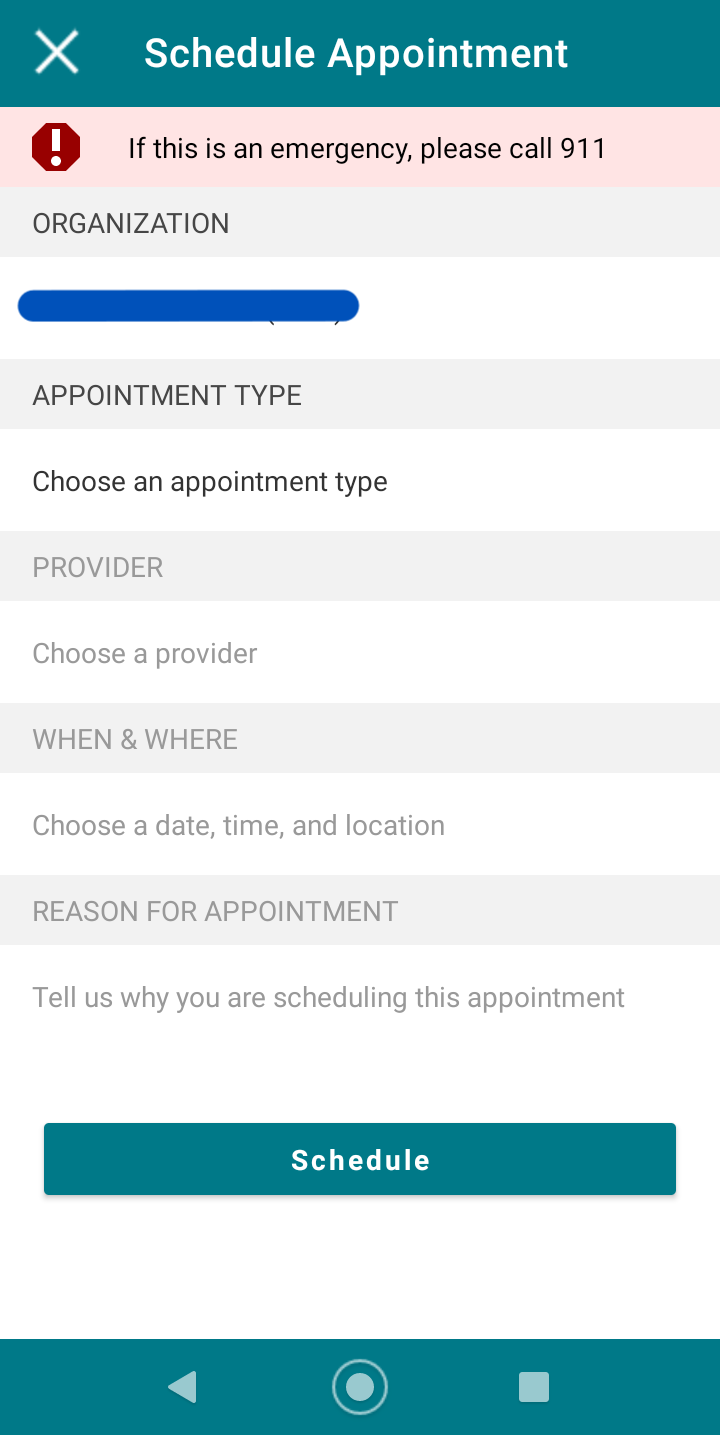Open recent apps with the square button
The image size is (720, 1435).
534,1387
